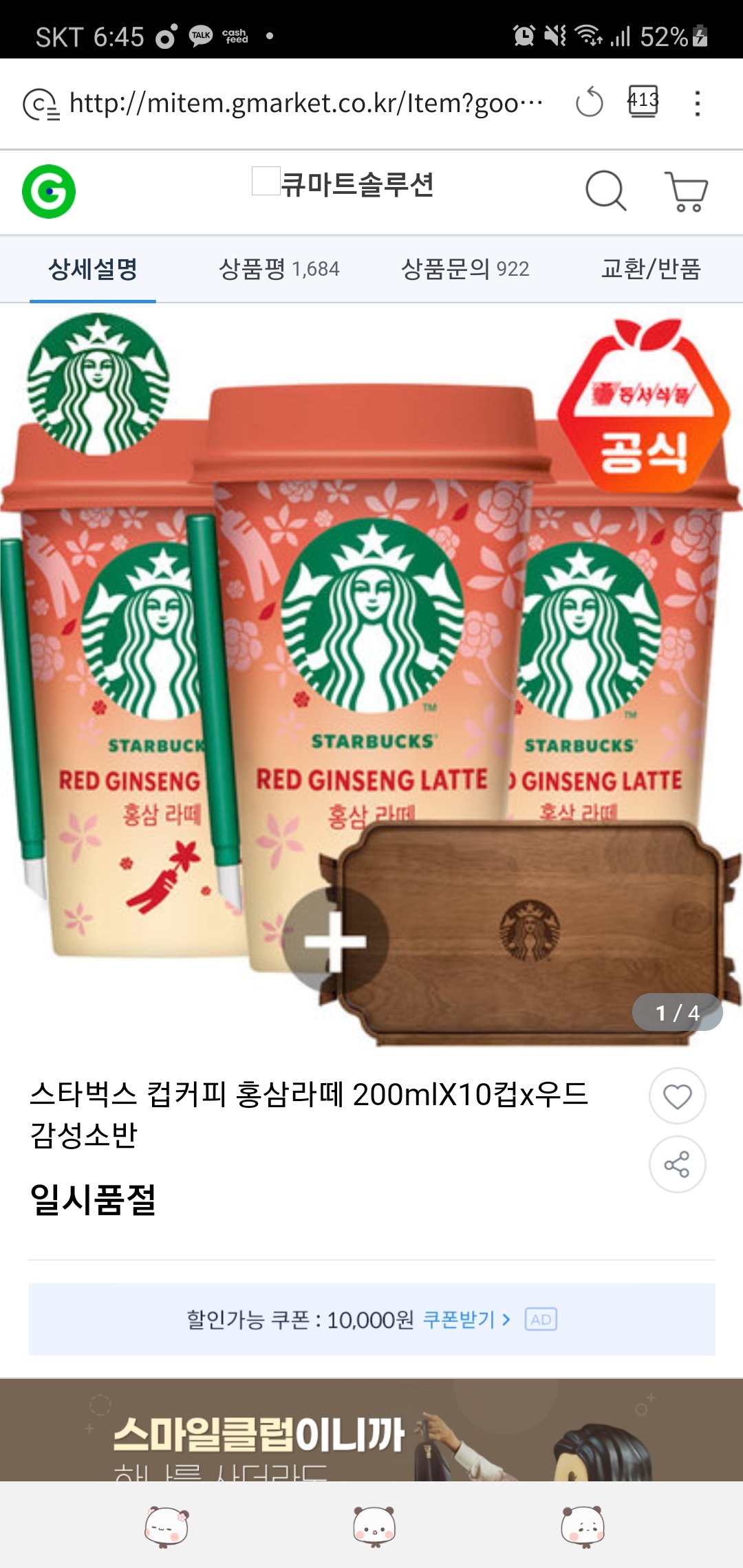Open the browser tabs counter
This screenshot has height=1568, width=743.
coord(643,102)
